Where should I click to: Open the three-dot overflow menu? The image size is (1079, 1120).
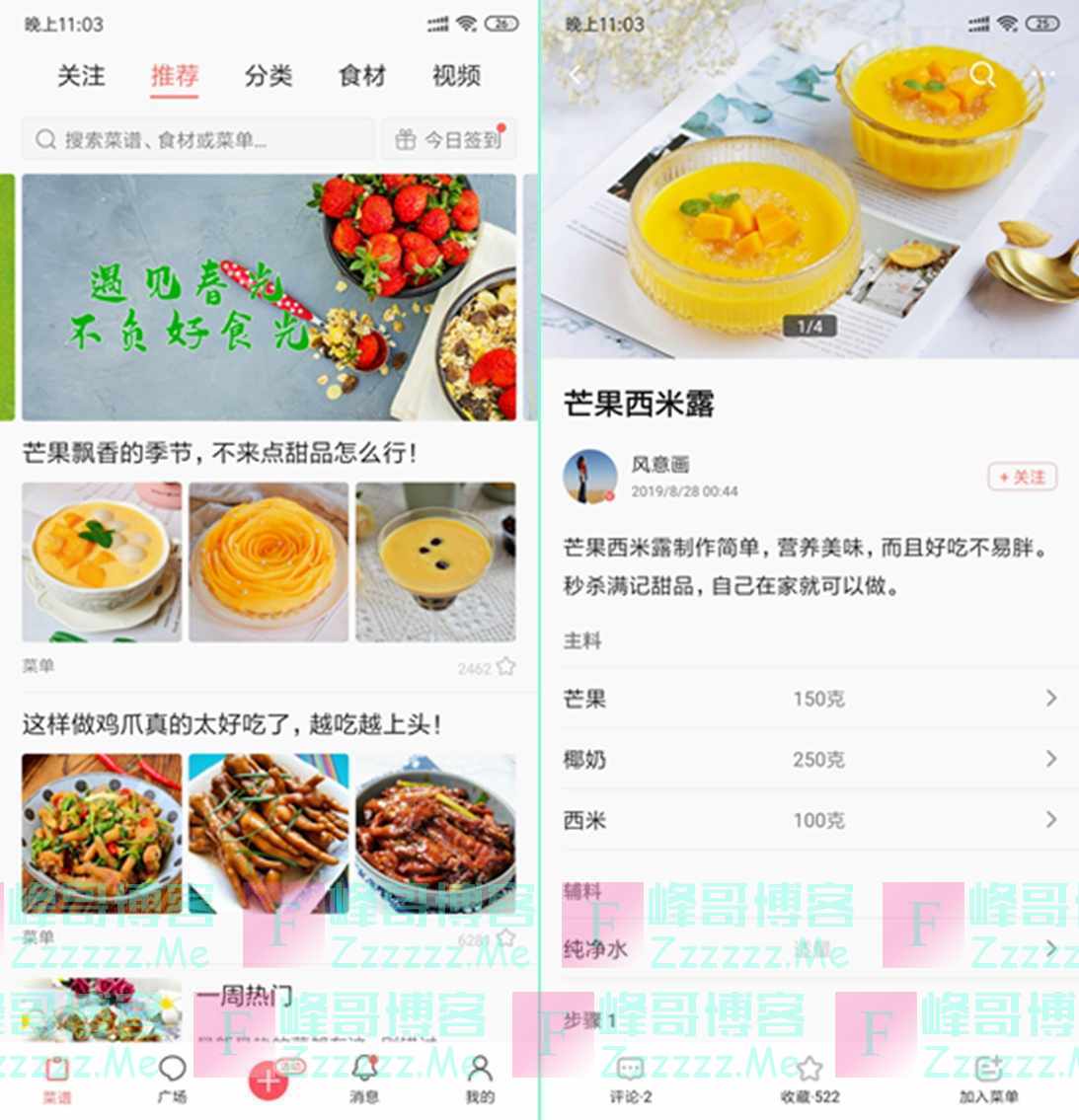tap(1042, 74)
